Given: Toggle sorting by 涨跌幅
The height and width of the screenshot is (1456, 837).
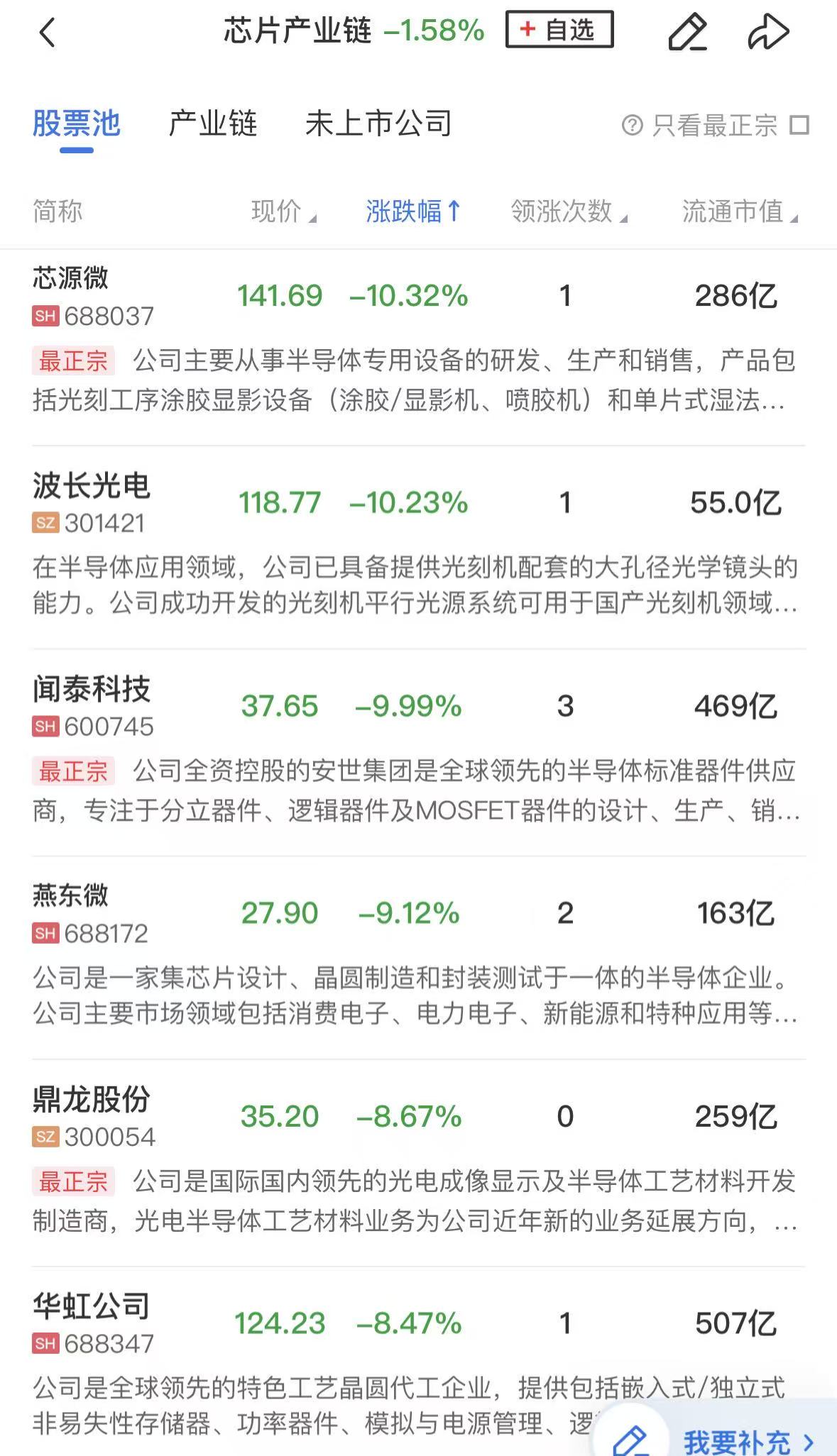Looking at the screenshot, I should pos(413,211).
